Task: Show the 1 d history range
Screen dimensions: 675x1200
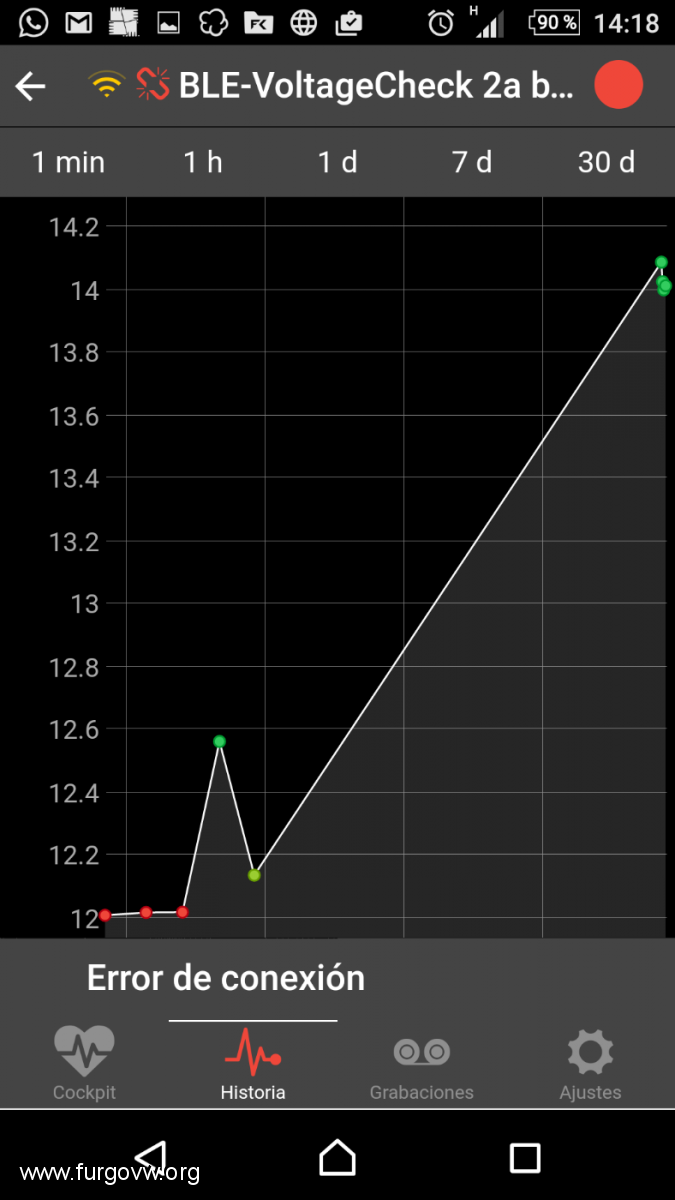Action: tap(338, 162)
